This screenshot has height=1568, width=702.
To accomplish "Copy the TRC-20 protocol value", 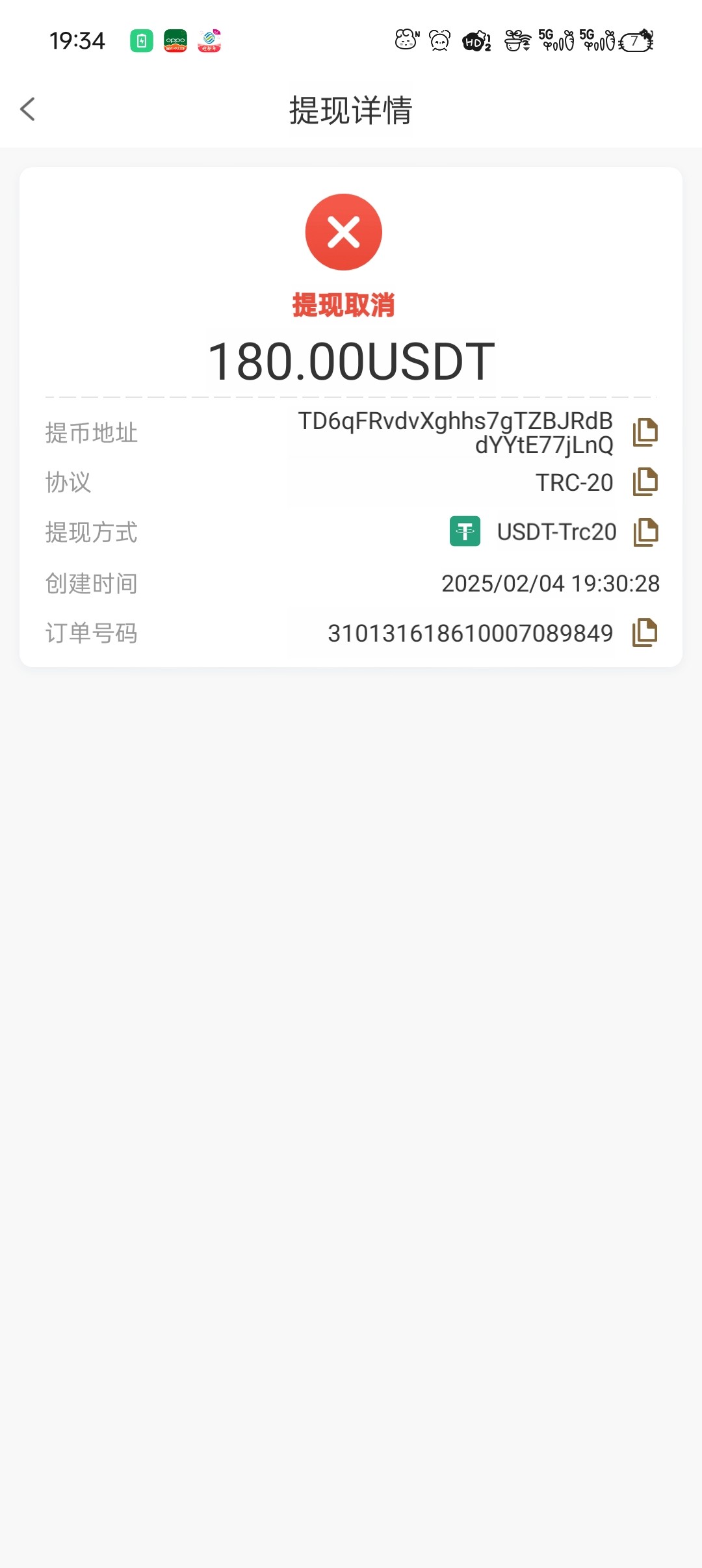I will tap(645, 482).
